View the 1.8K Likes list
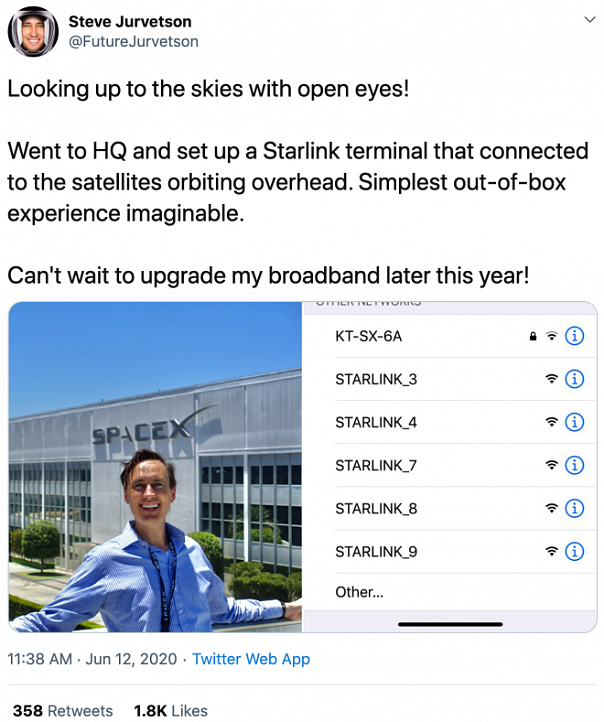Image resolution: width=604 pixels, height=722 pixels. [170, 710]
